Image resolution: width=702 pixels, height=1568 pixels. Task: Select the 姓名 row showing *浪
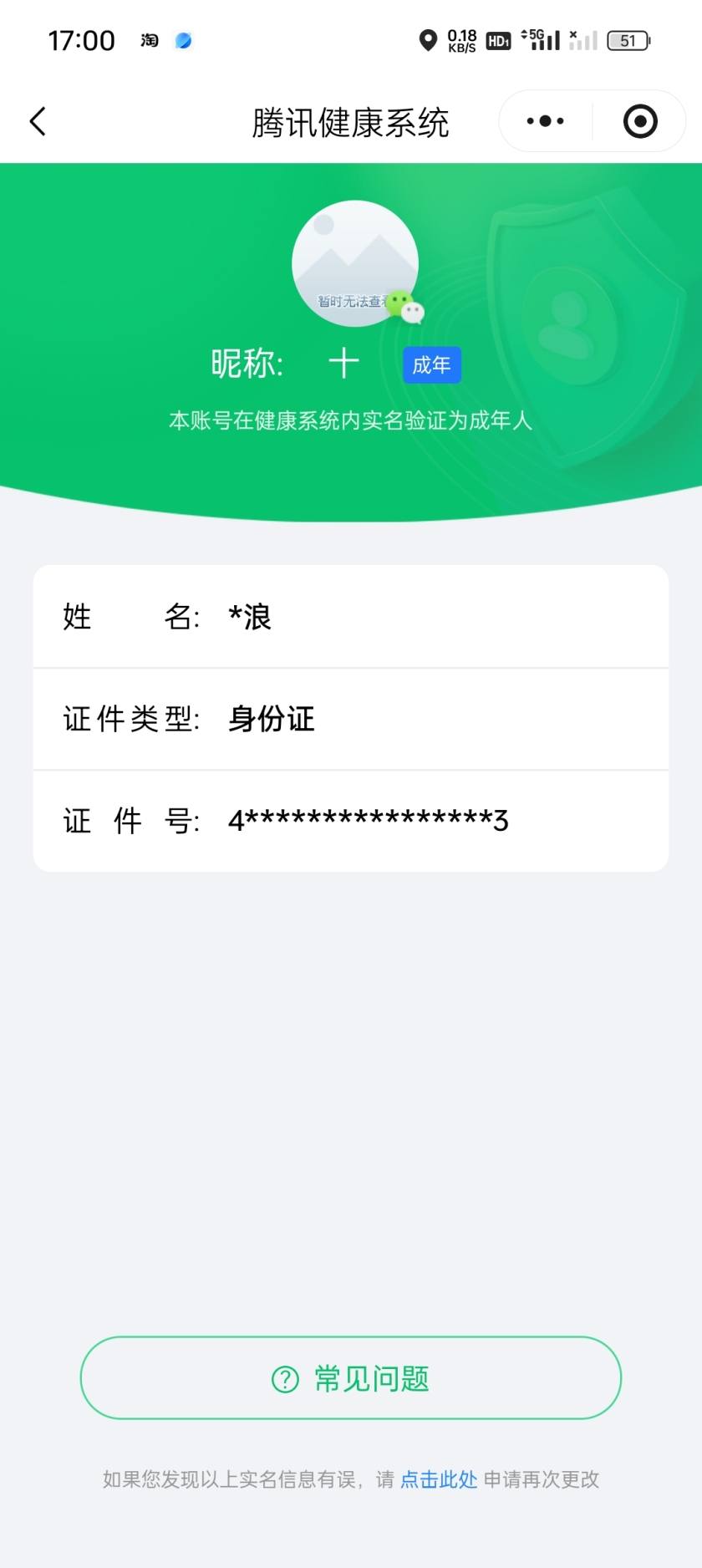(x=251, y=616)
